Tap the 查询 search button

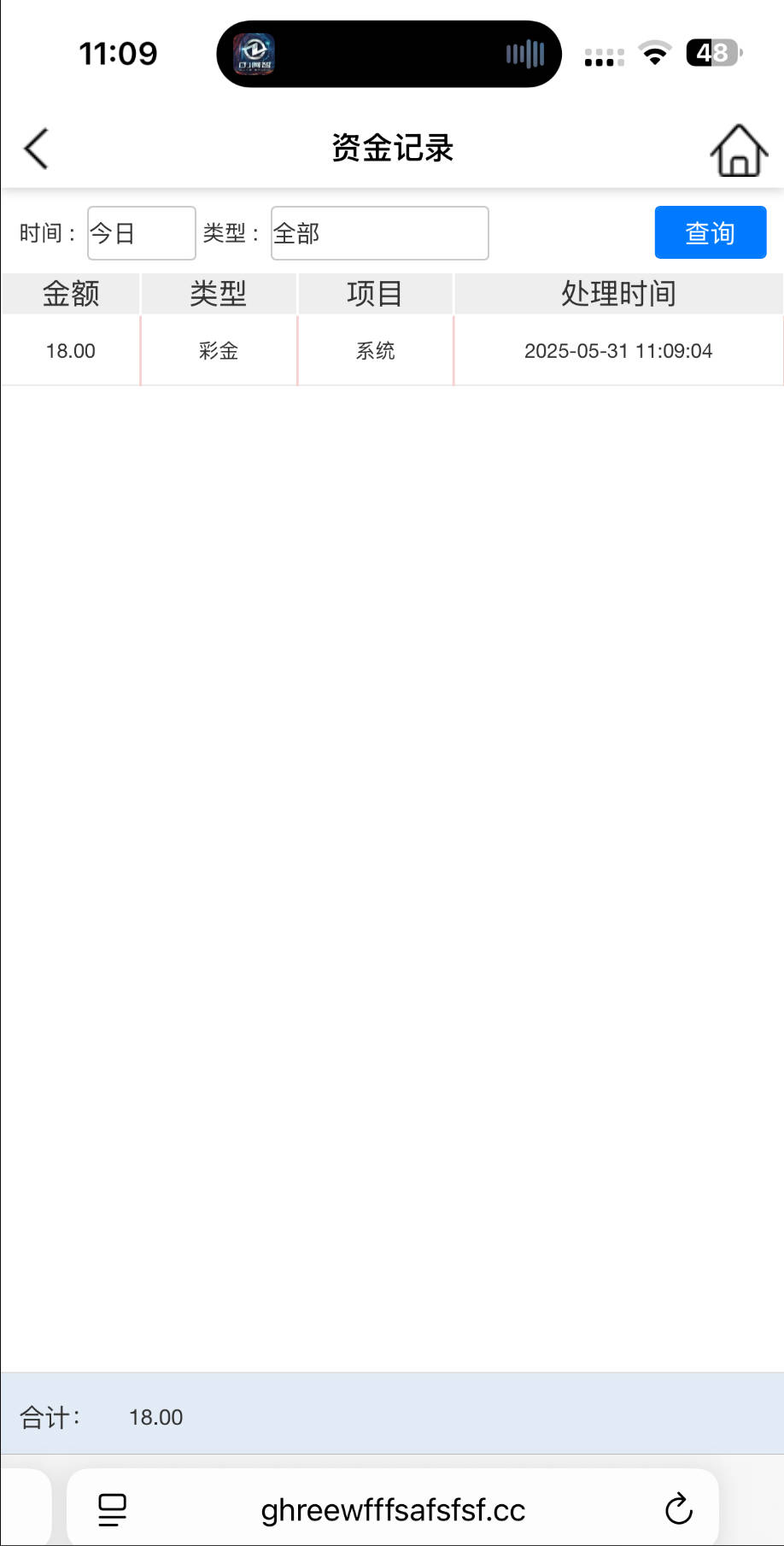point(710,232)
